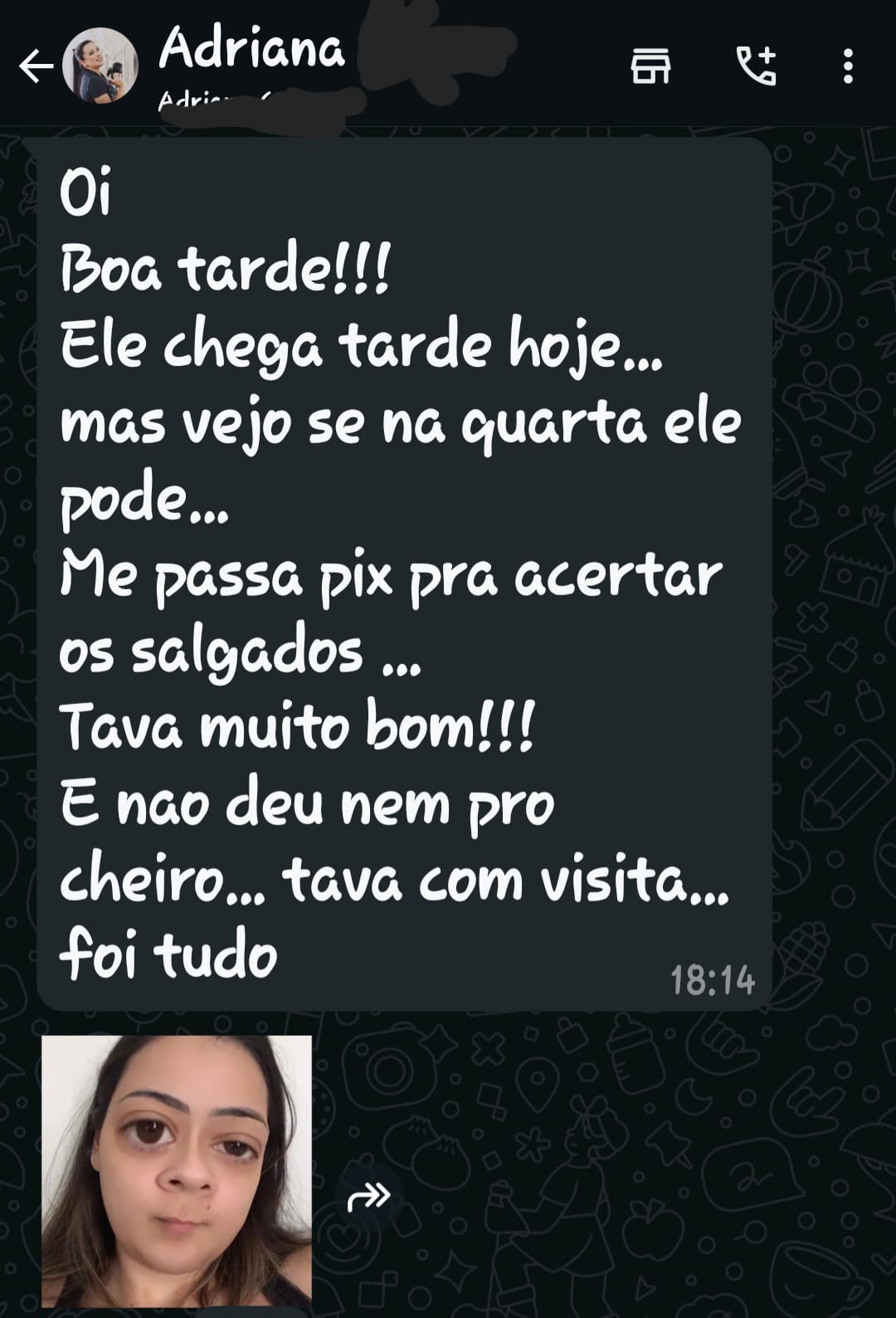Open the three-dot overflow menu

click(847, 66)
